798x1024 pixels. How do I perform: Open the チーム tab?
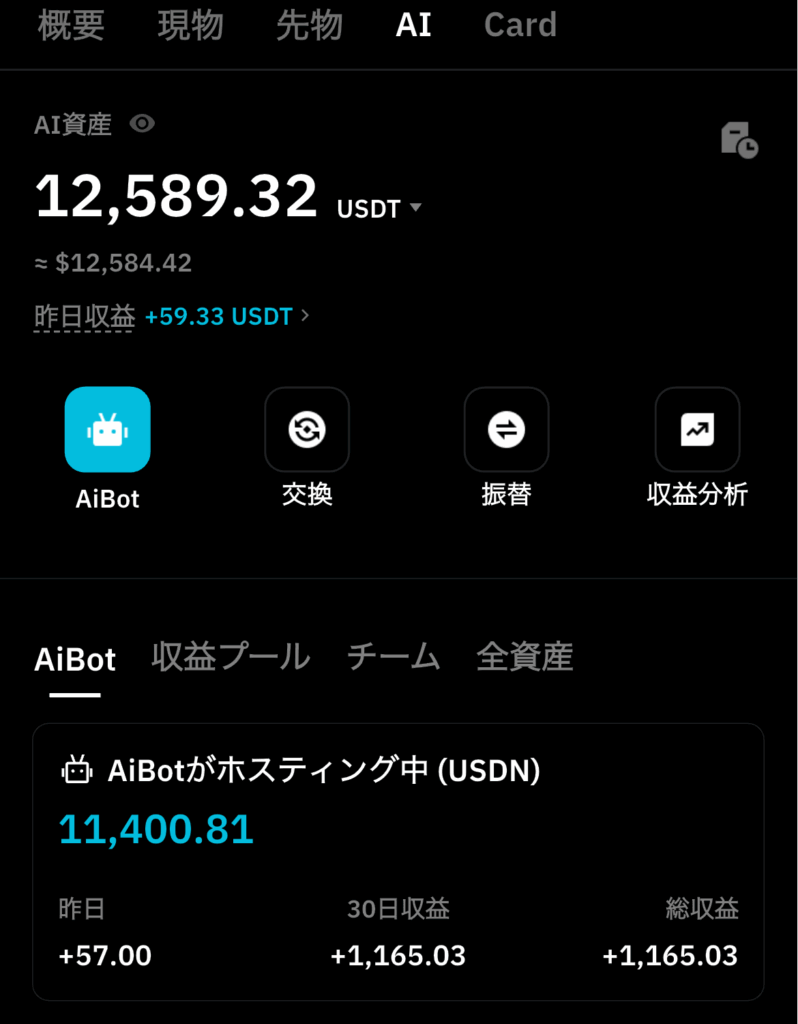click(x=394, y=656)
